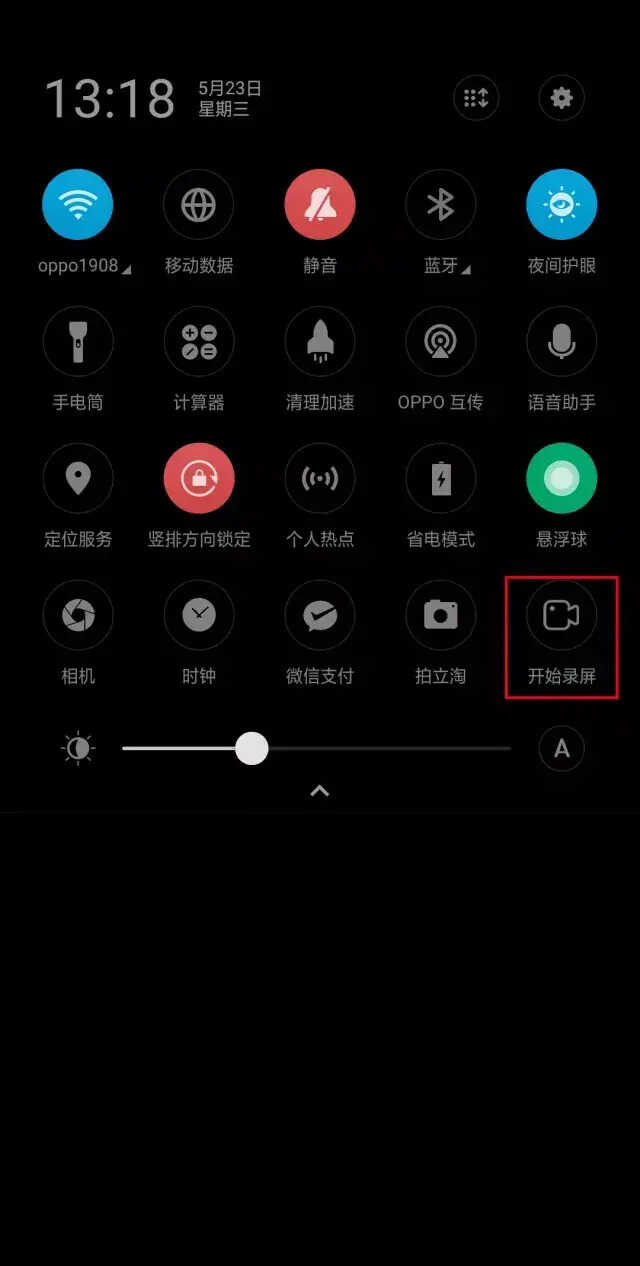Enable 省电模式 power saving mode
The image size is (640, 1266).
[x=440, y=479]
